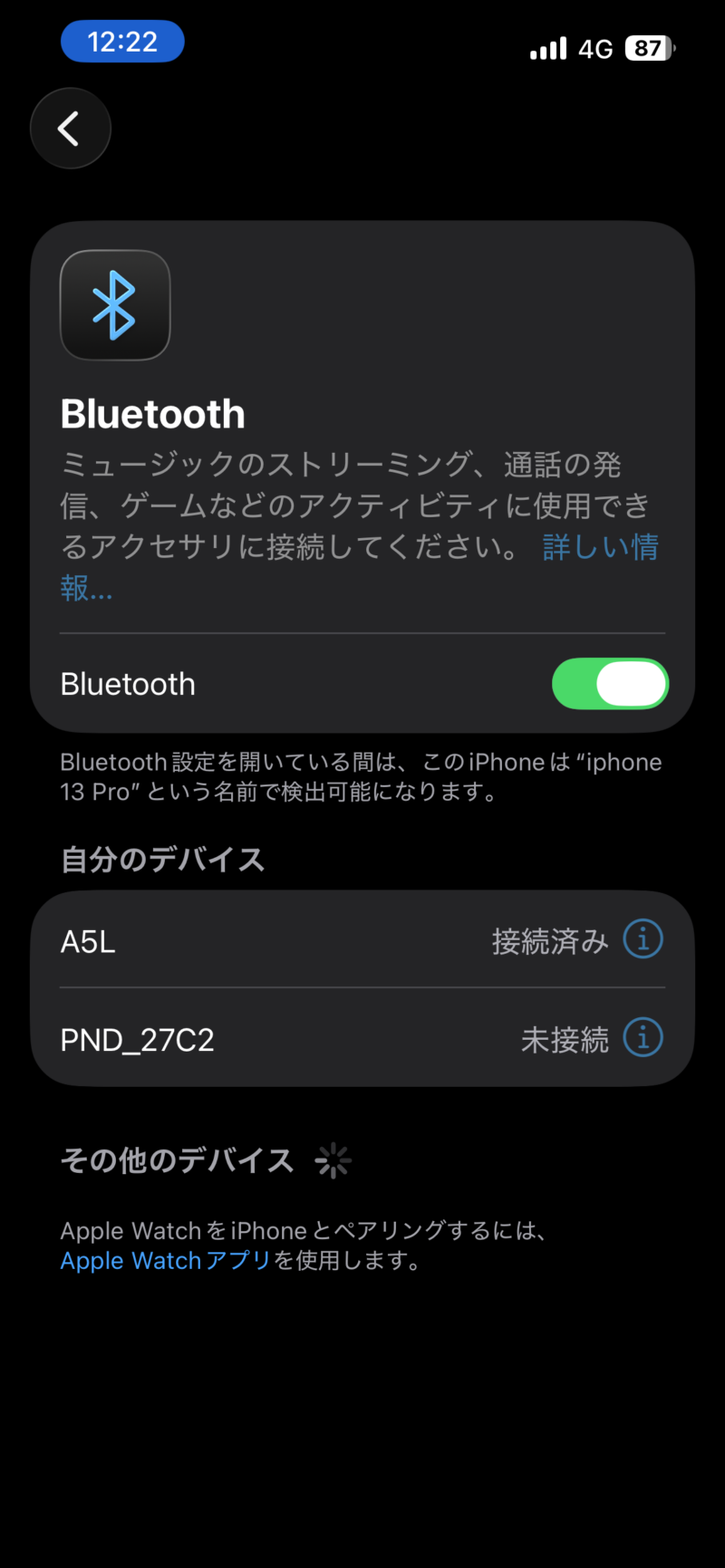Go back to the previous settings page
The image size is (725, 1568).
[x=70, y=129]
